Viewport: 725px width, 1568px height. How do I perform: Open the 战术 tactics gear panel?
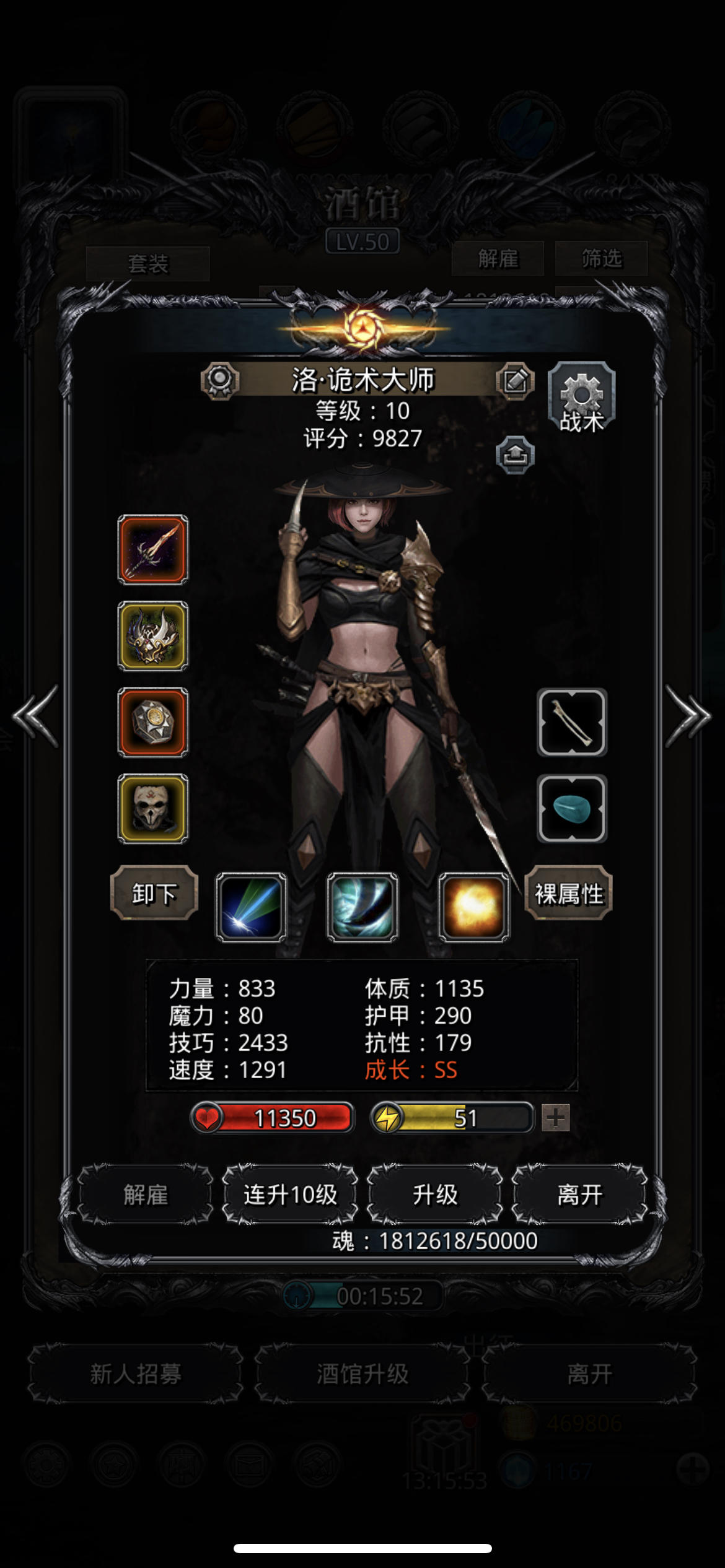pyautogui.click(x=582, y=398)
